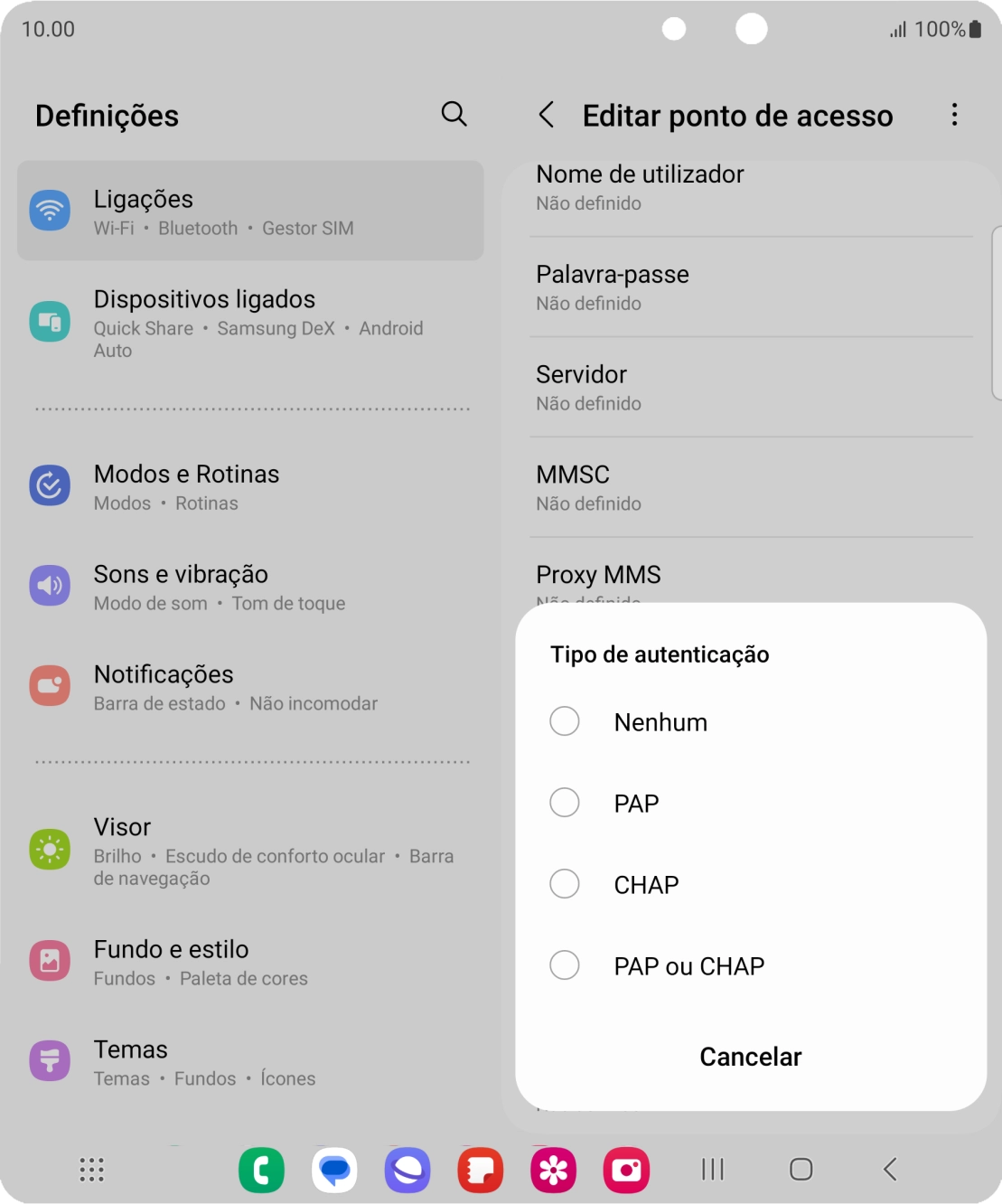Screen dimensions: 1002x1204
Task: Open Dispositivos ligados
Action: click(250, 323)
